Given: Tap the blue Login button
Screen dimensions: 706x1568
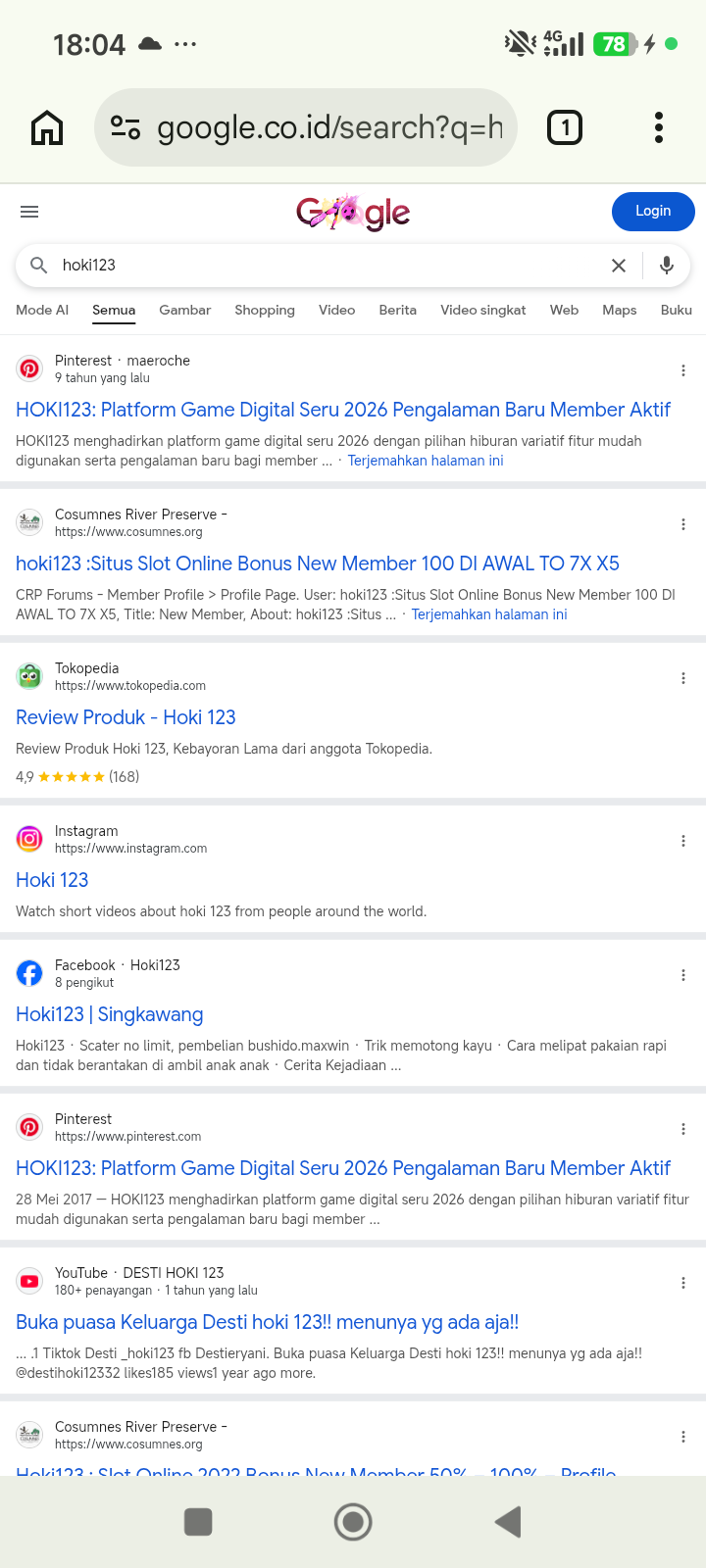Looking at the screenshot, I should pos(653,212).
